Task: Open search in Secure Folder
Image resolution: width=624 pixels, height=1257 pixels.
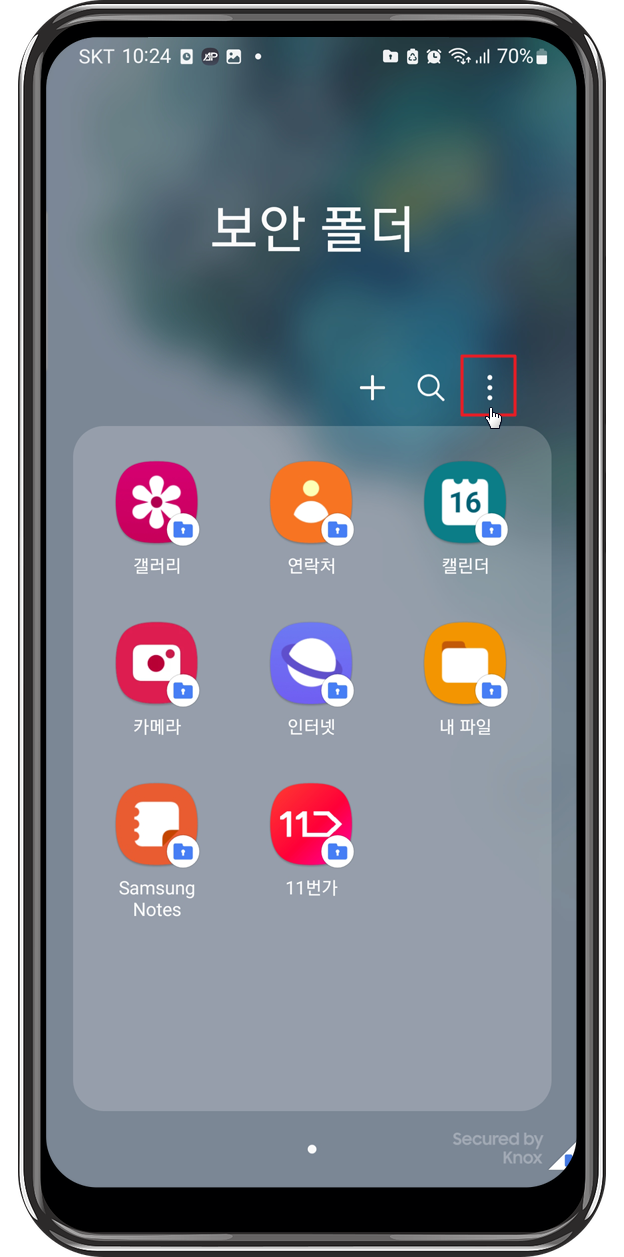Action: 430,388
